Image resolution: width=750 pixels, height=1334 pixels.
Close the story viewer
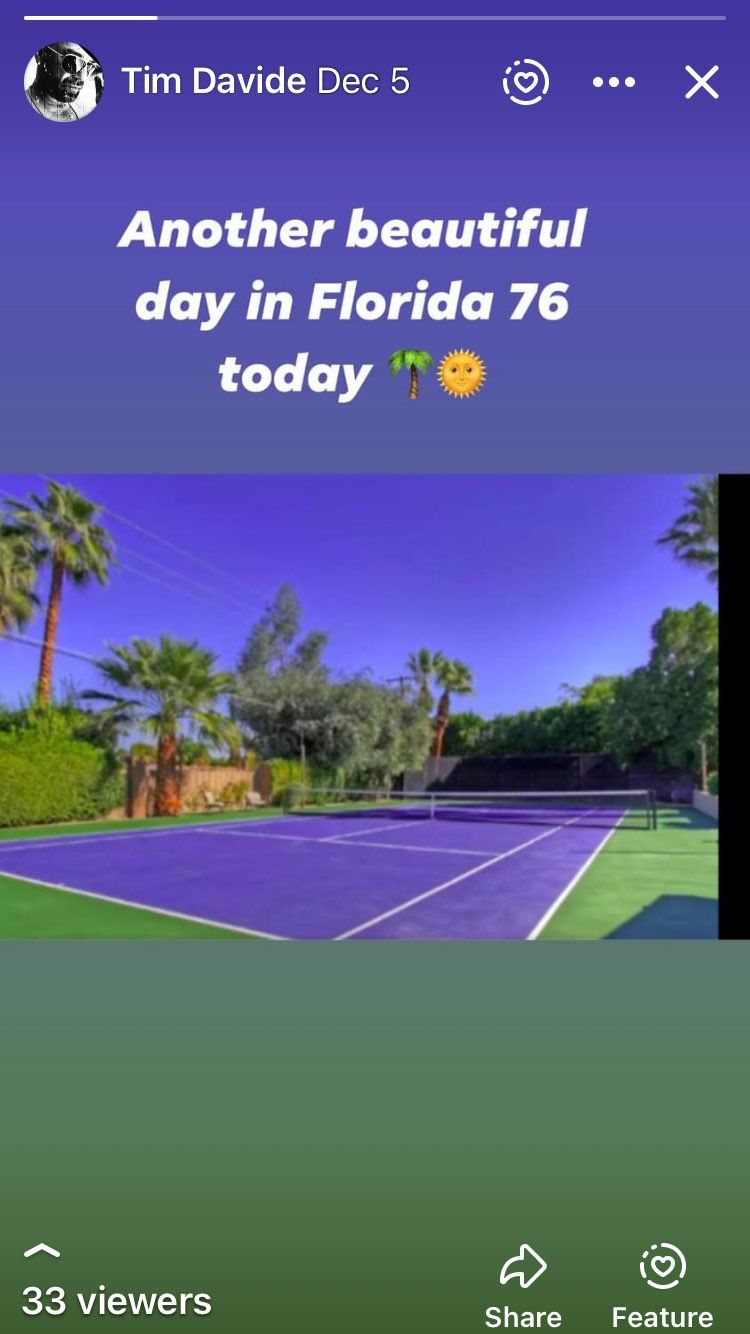(x=701, y=82)
